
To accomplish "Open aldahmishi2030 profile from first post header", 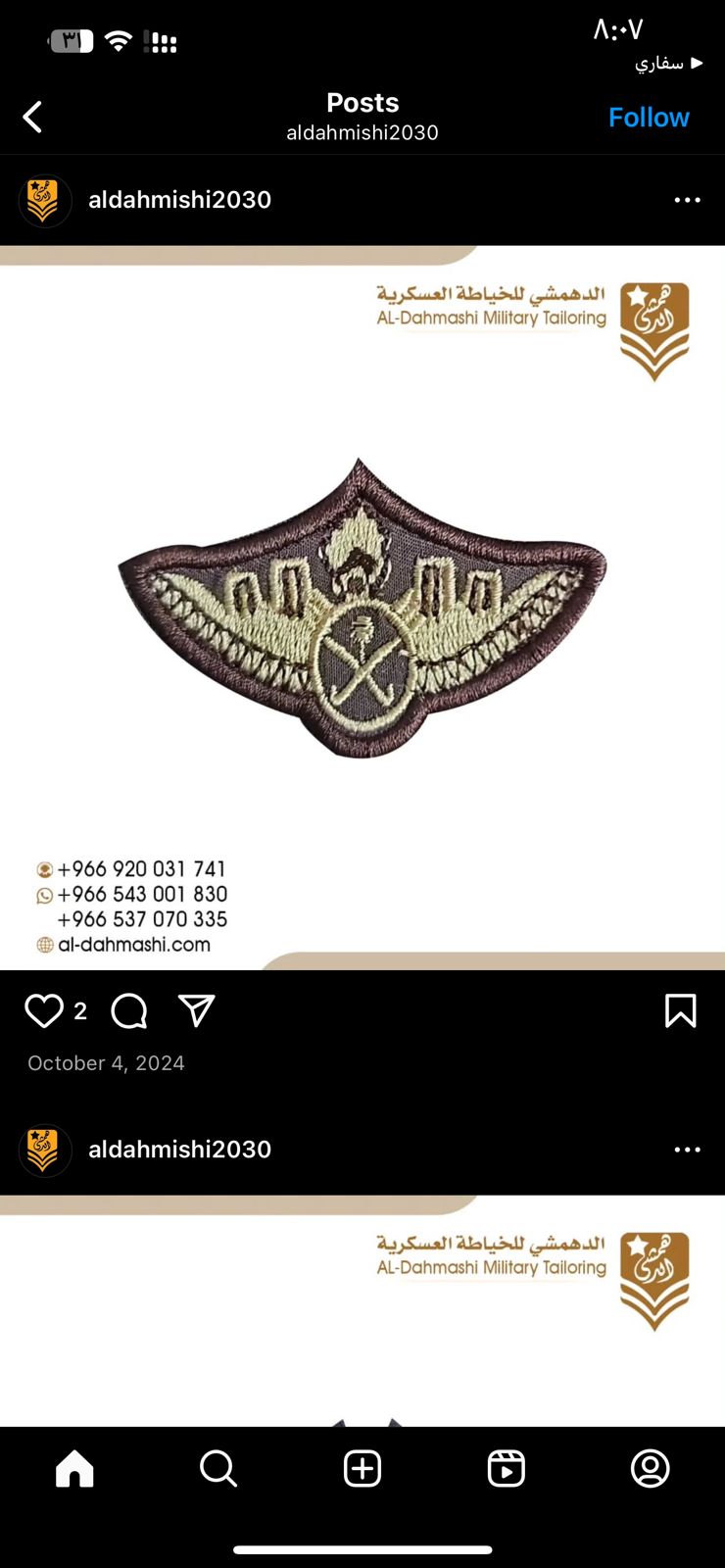I will (x=179, y=200).
